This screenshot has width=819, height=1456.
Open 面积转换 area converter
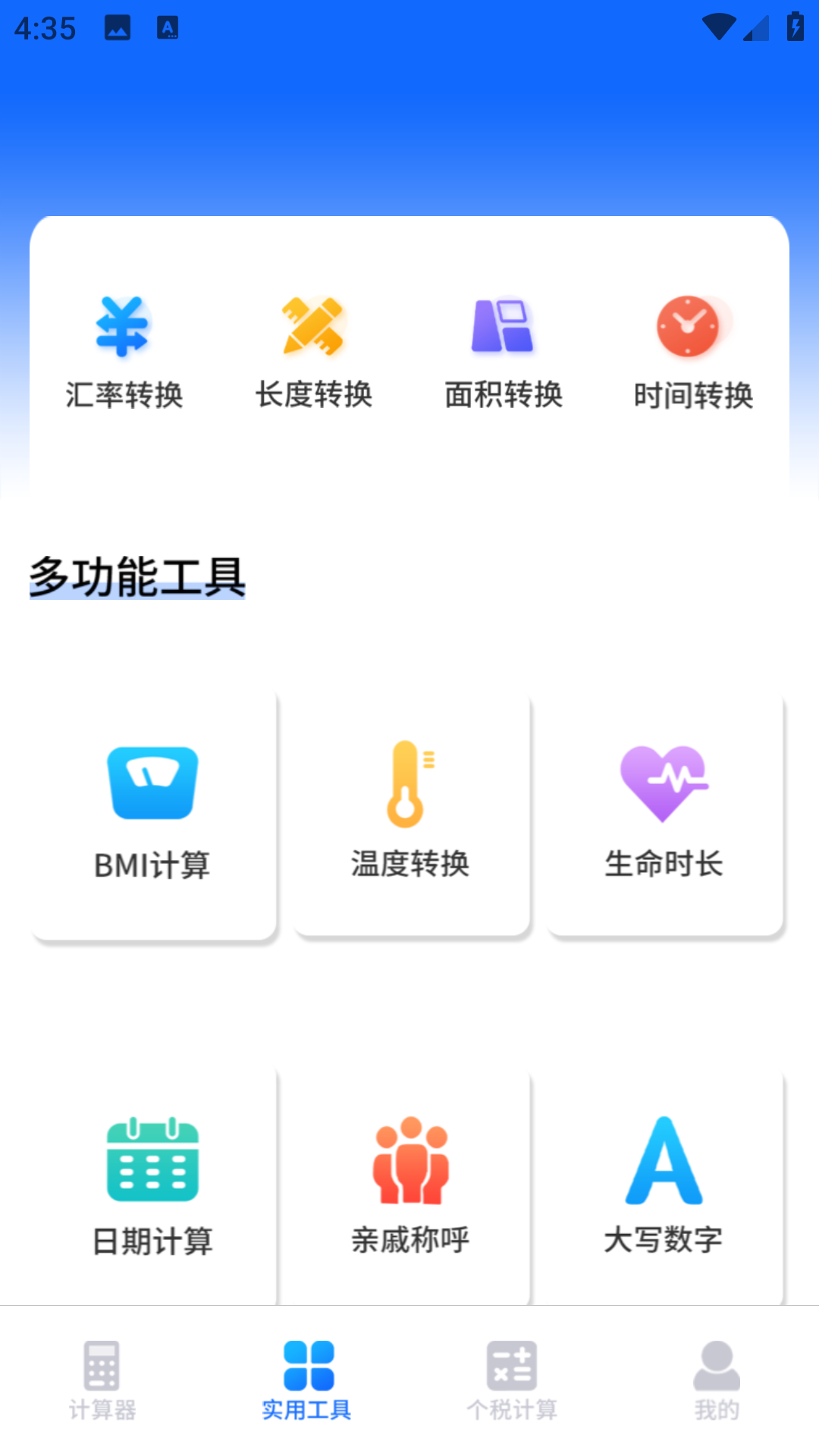pos(504,353)
